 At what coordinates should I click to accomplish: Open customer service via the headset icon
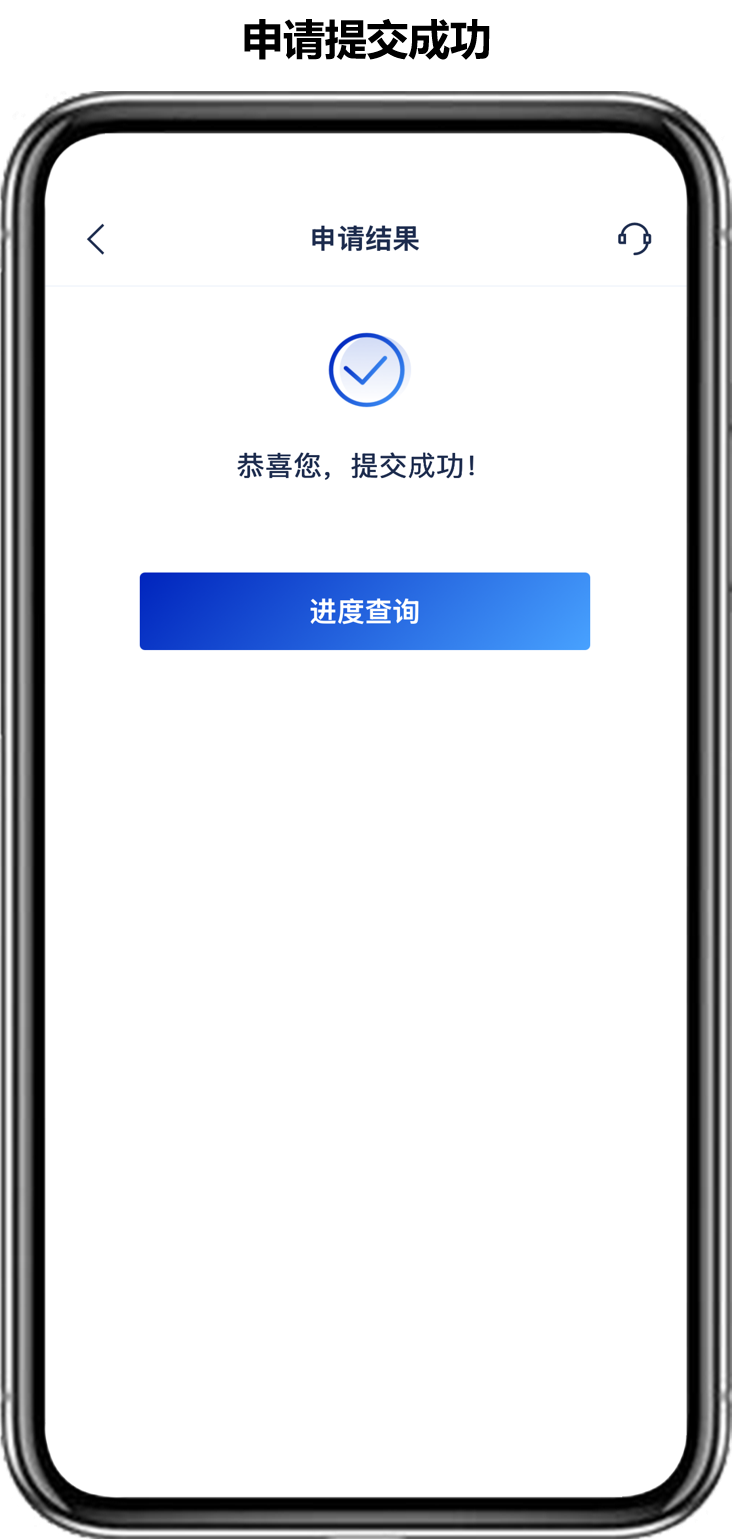[x=634, y=238]
